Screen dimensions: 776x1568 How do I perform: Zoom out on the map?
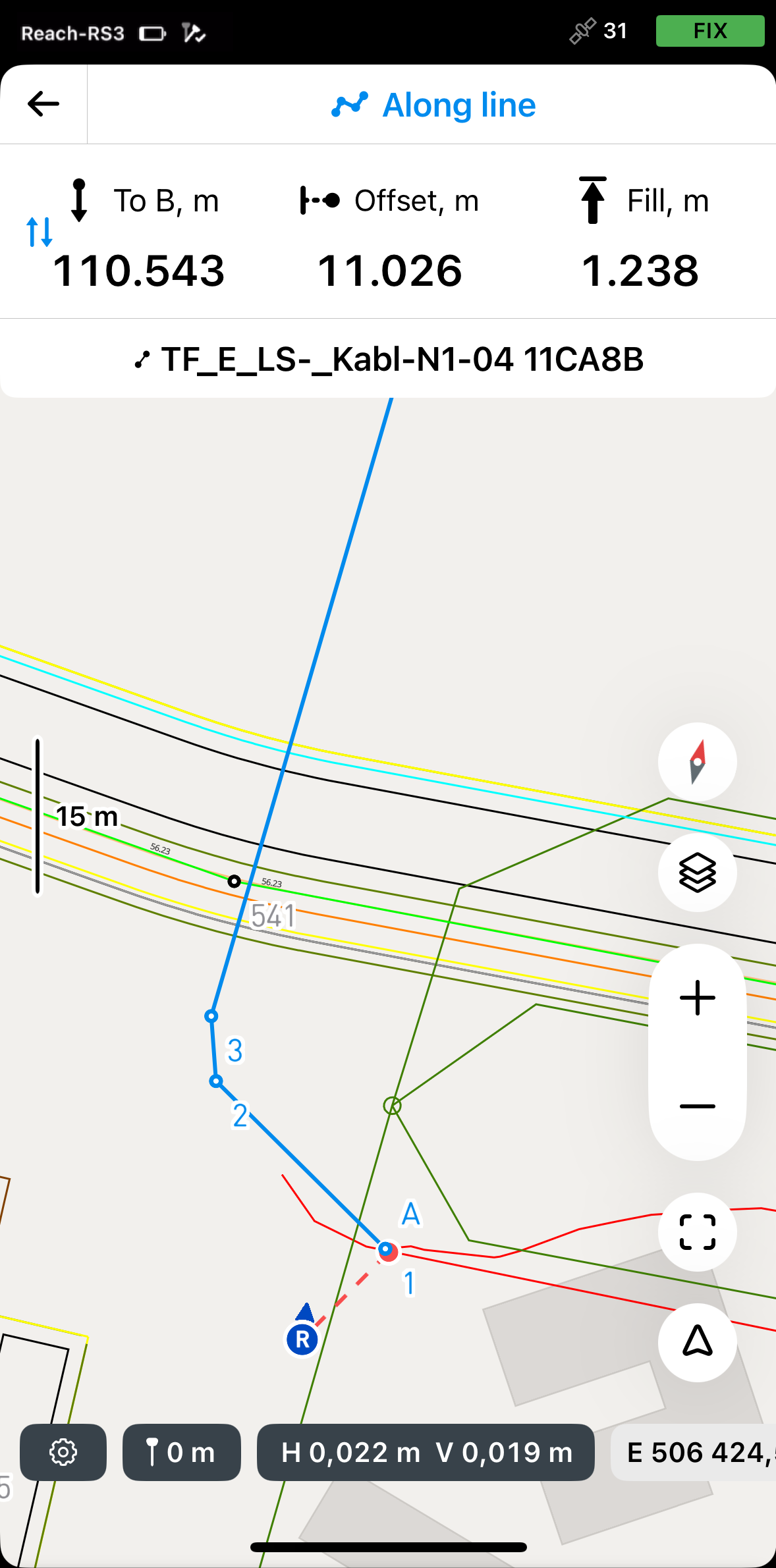pos(697,1106)
